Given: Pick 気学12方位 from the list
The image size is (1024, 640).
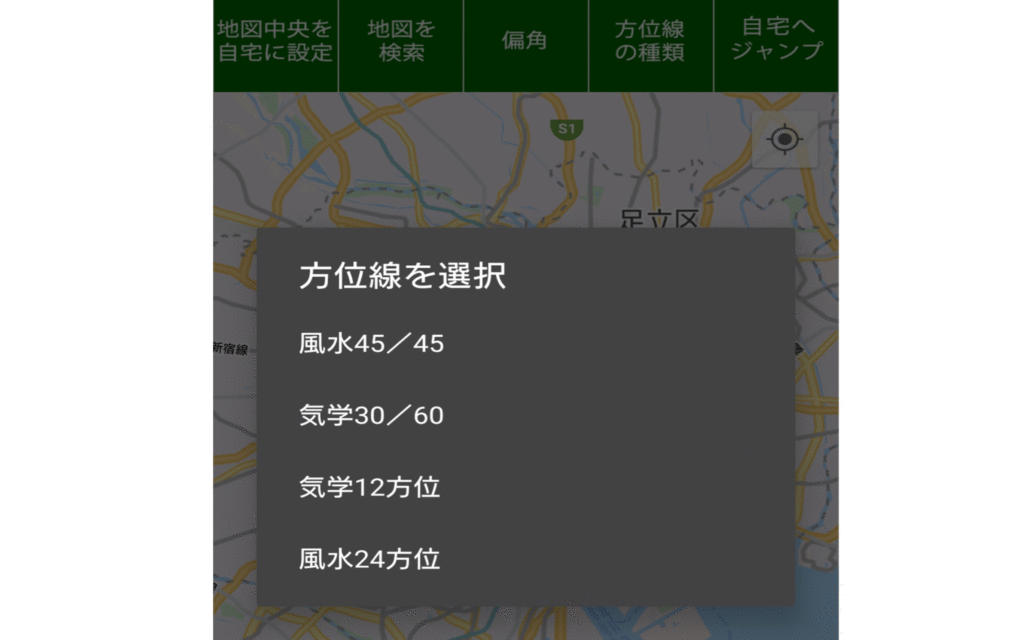Looking at the screenshot, I should [369, 488].
